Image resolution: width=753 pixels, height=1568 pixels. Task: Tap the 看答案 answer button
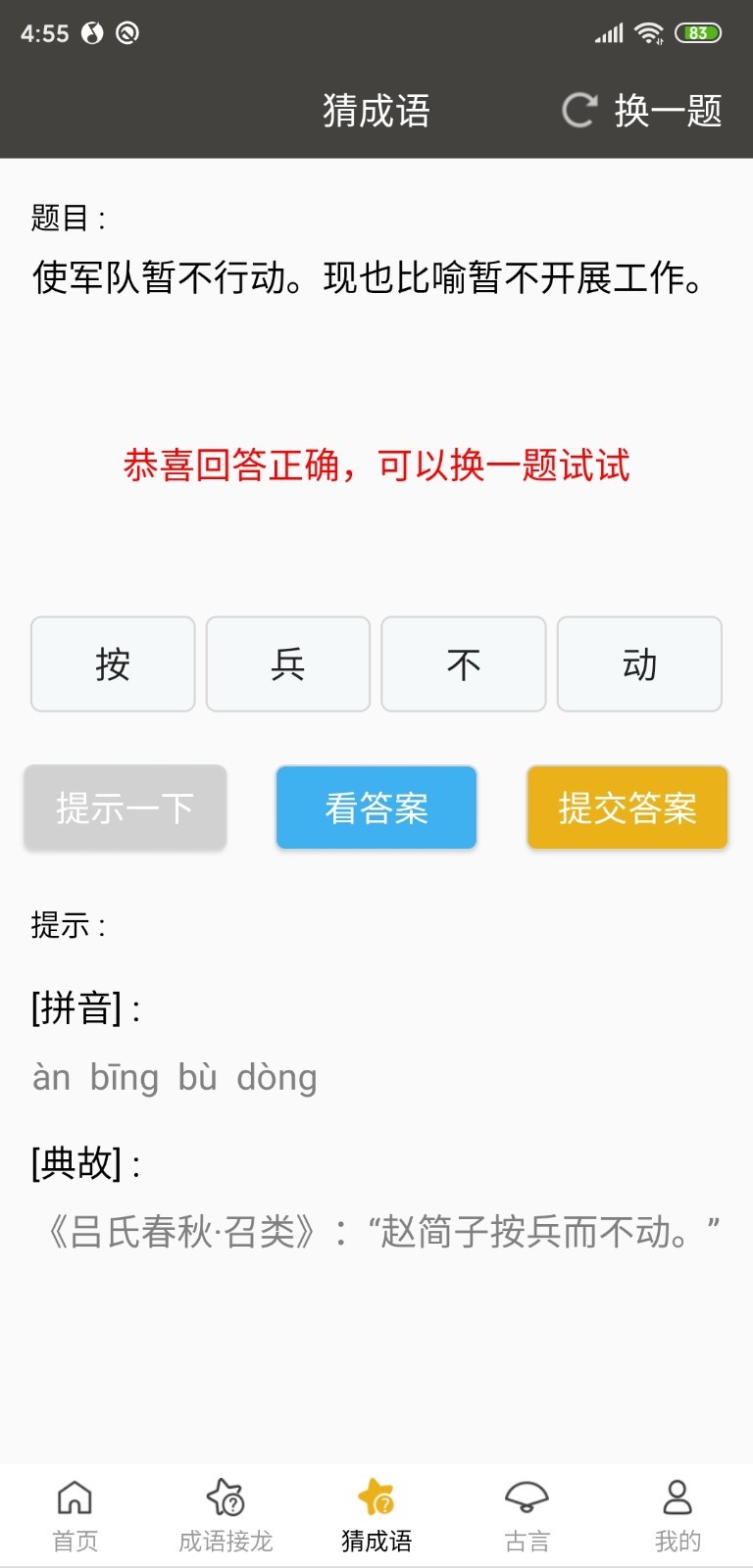click(x=376, y=808)
